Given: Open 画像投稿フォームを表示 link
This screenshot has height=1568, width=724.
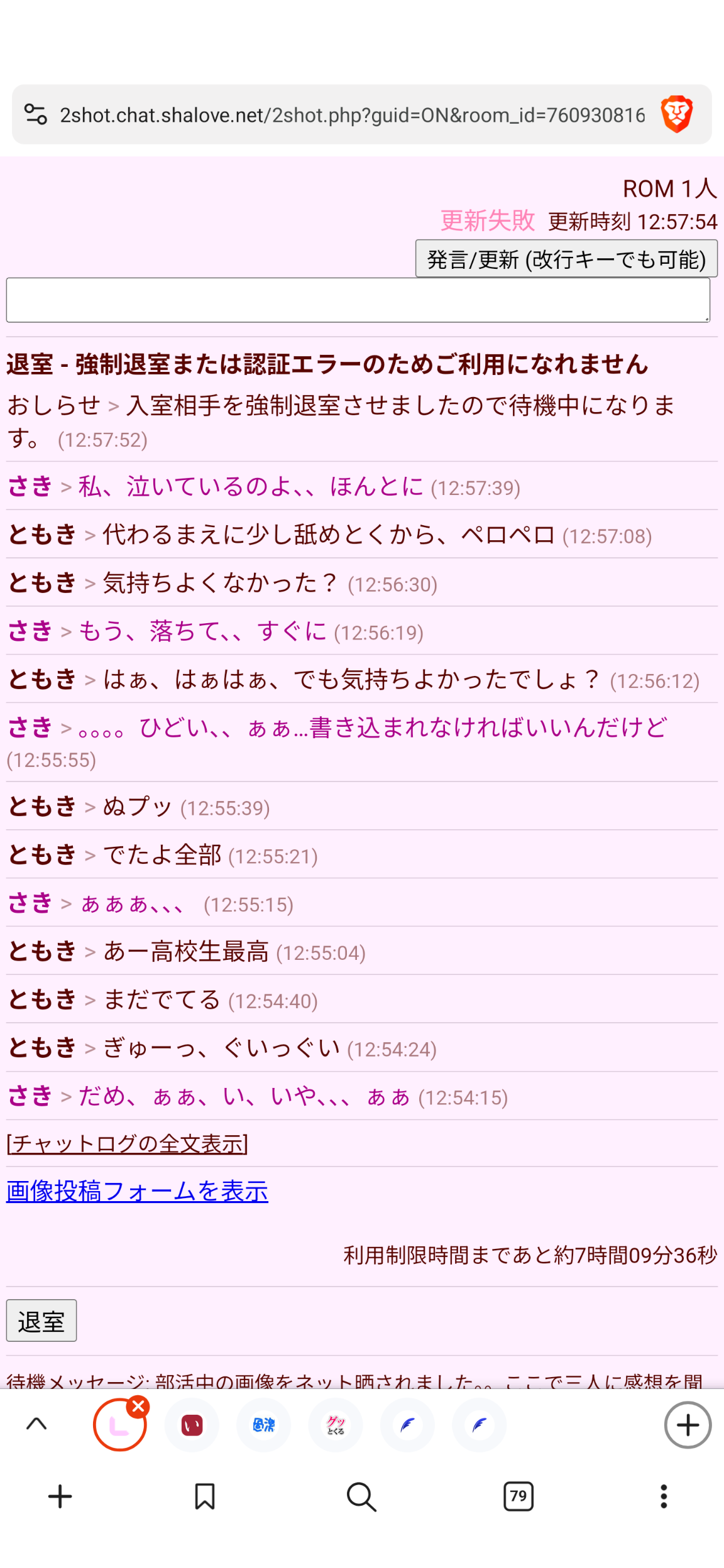Looking at the screenshot, I should point(137,1191).
